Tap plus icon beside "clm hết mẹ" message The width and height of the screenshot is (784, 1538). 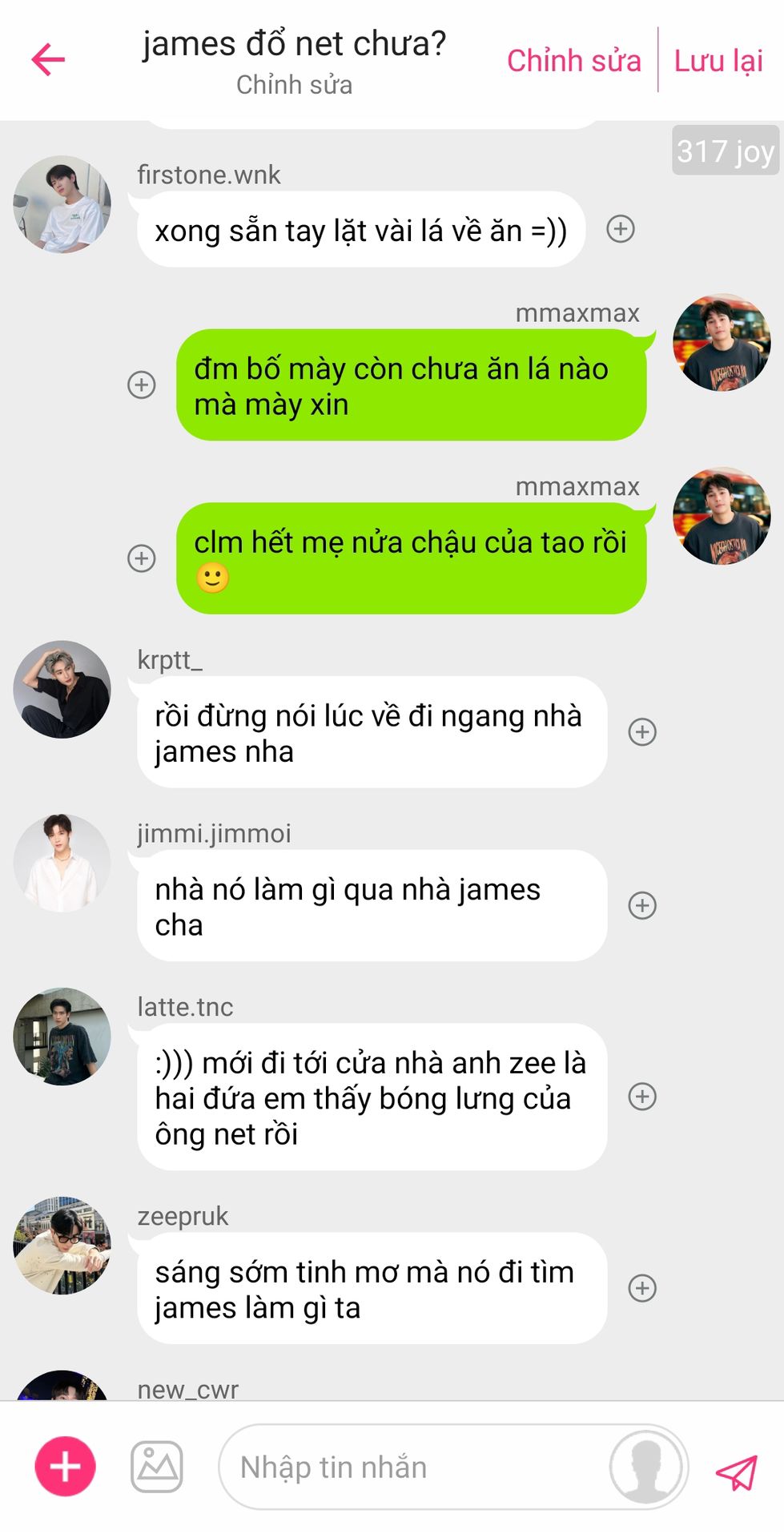tap(142, 558)
